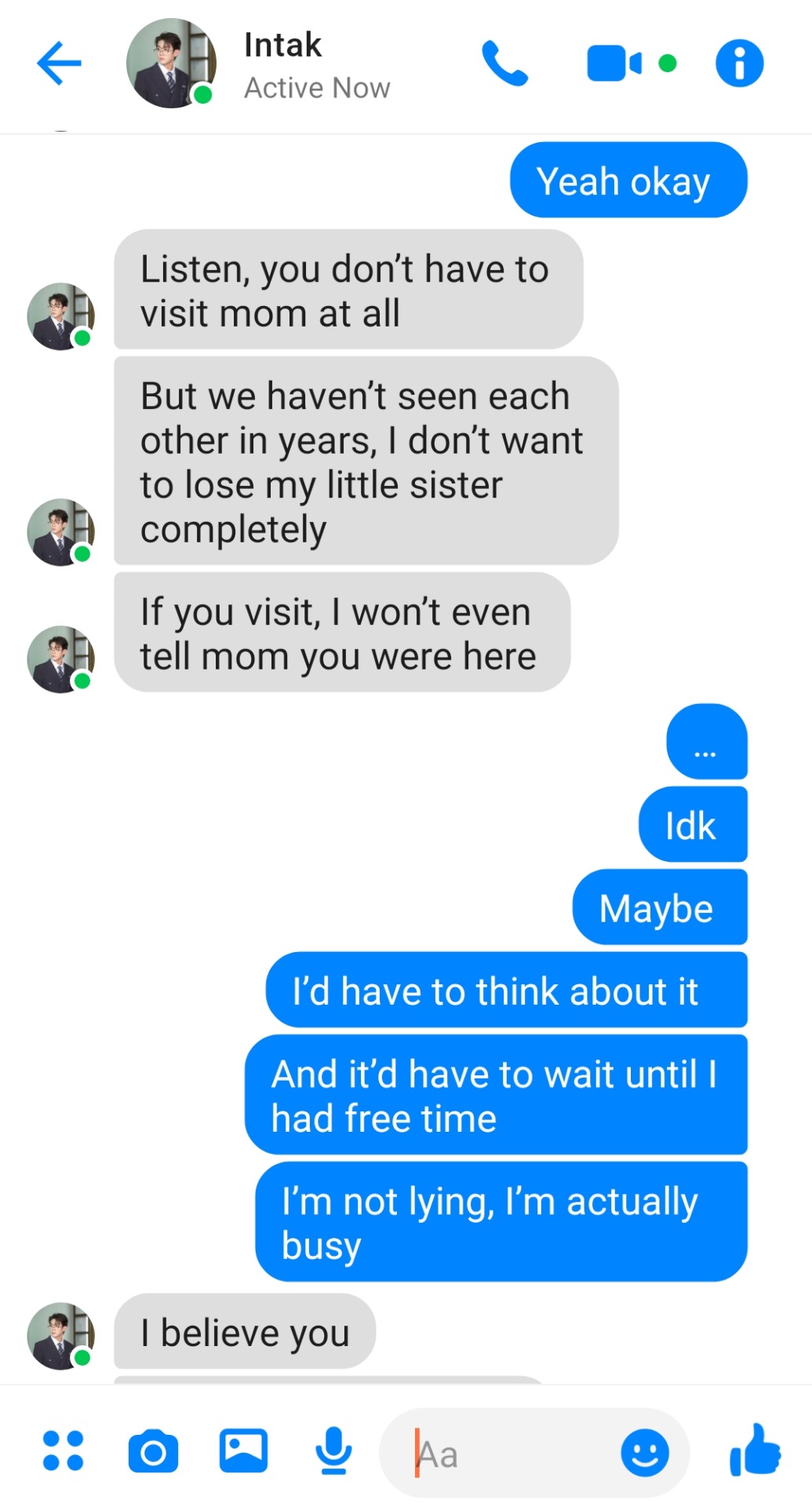
Task: Open the more apps grid menu
Action: (63, 1450)
